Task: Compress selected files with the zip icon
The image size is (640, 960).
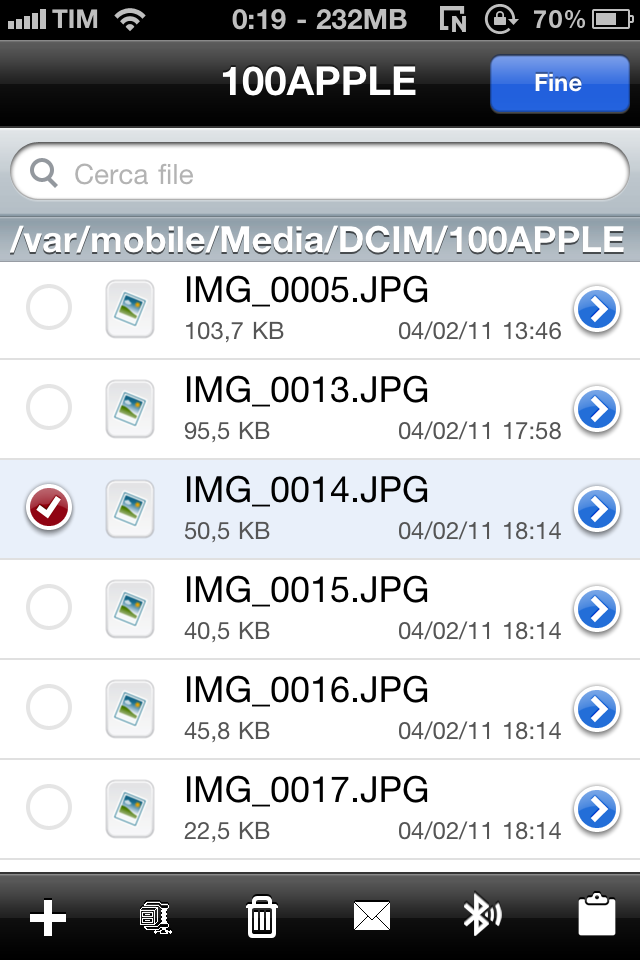Action: point(155,917)
